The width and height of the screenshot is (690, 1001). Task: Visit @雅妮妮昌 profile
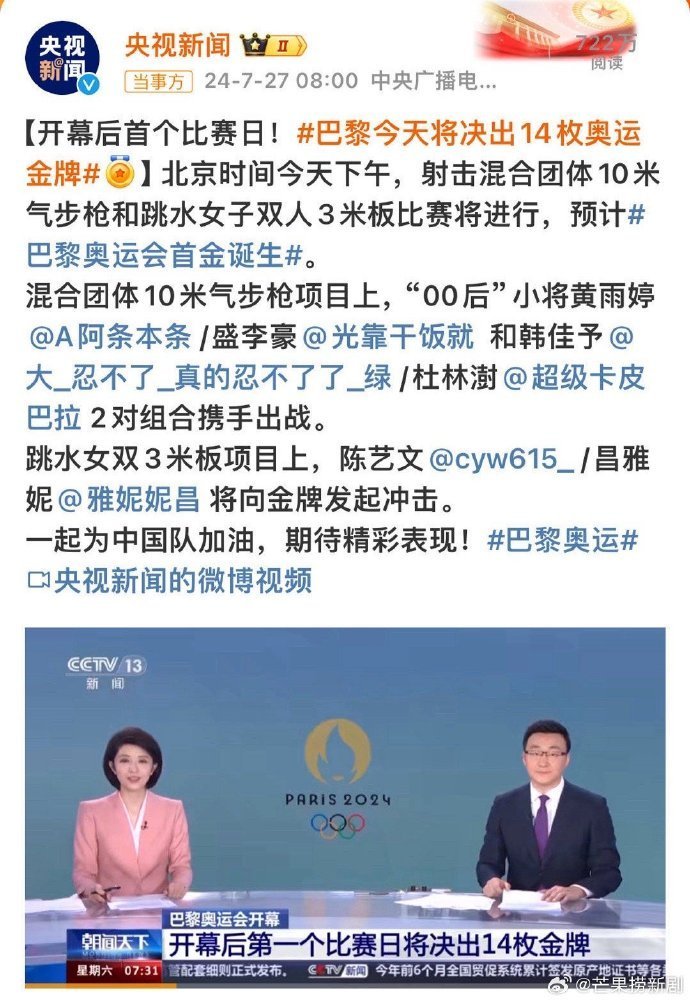coord(128,498)
